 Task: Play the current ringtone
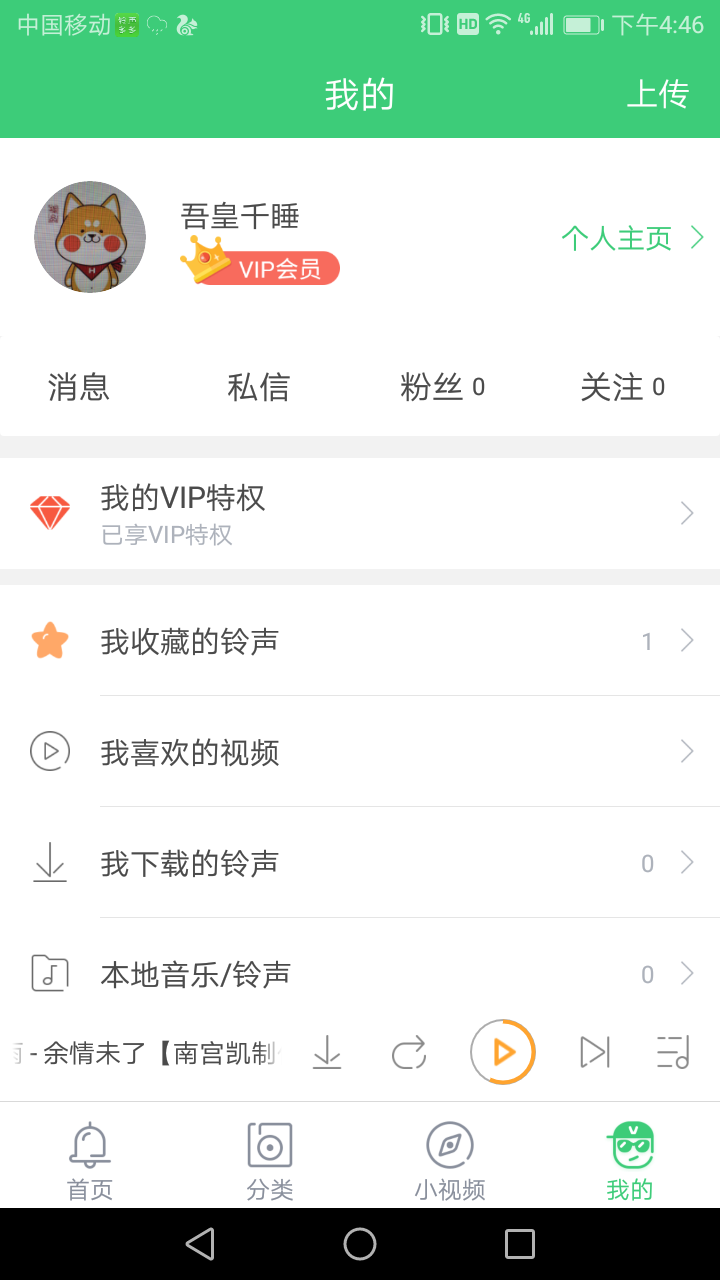(503, 1052)
